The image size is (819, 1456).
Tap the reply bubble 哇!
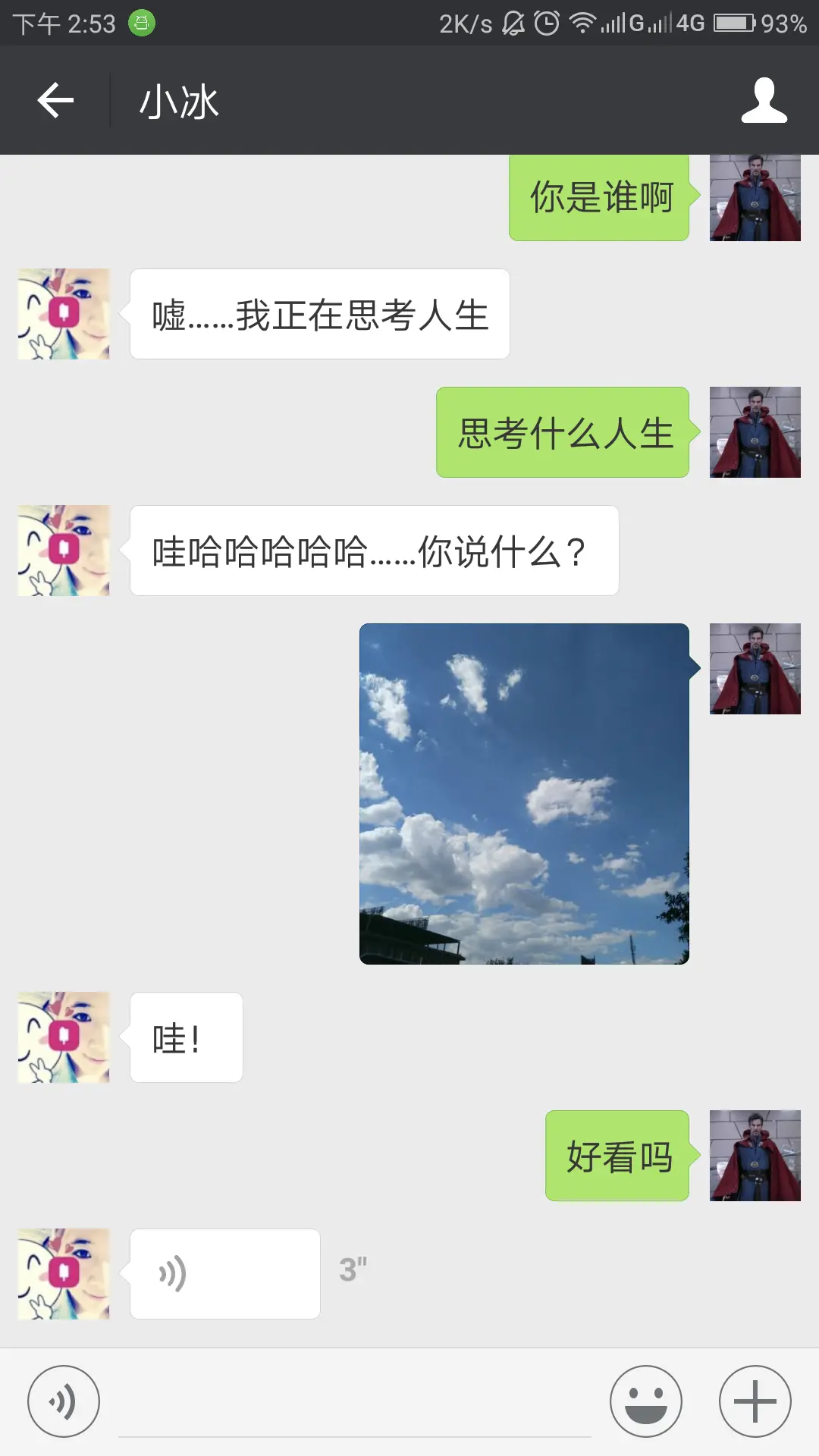point(186,1037)
